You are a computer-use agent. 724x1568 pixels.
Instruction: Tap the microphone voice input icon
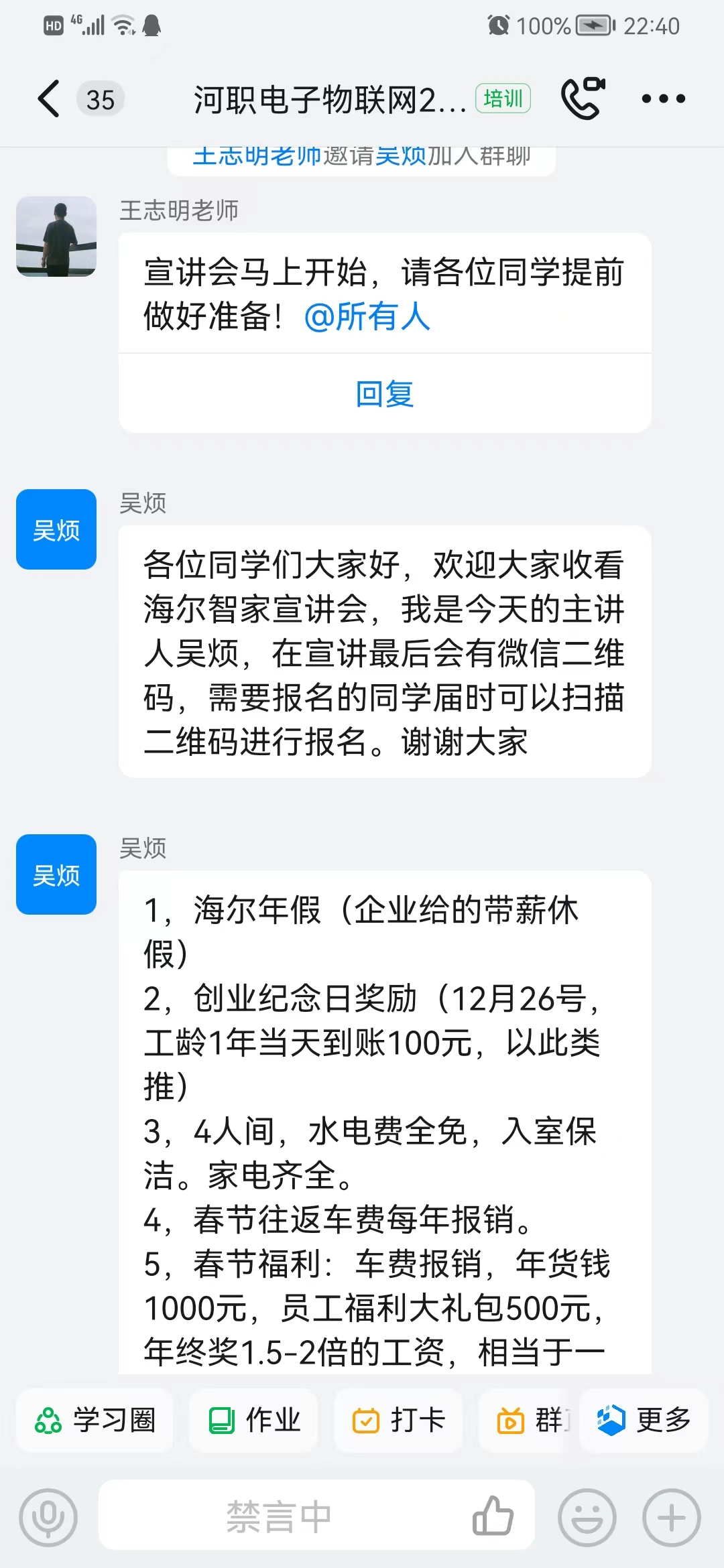click(x=48, y=1518)
